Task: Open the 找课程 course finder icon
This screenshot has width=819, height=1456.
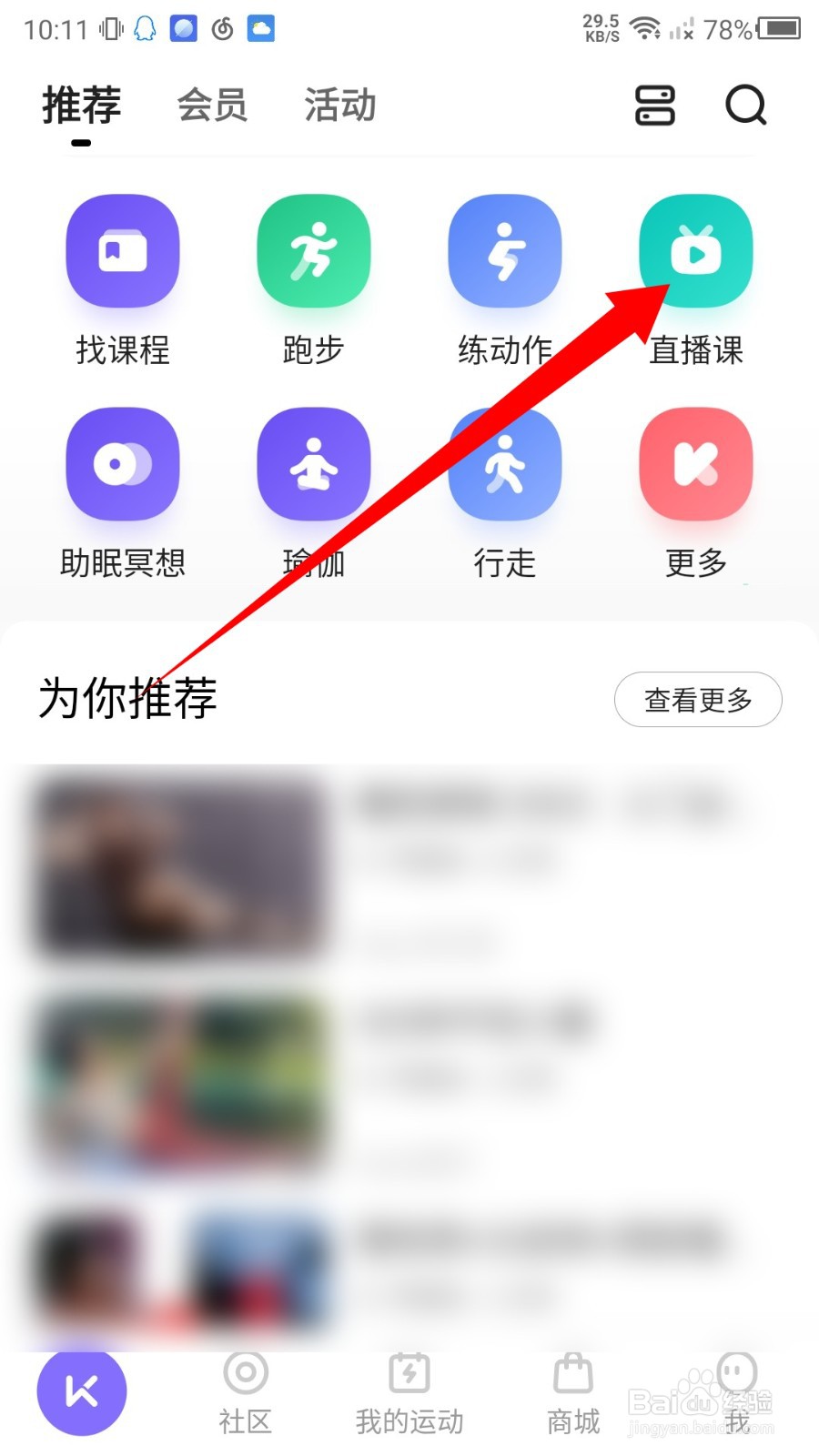Action: (123, 252)
